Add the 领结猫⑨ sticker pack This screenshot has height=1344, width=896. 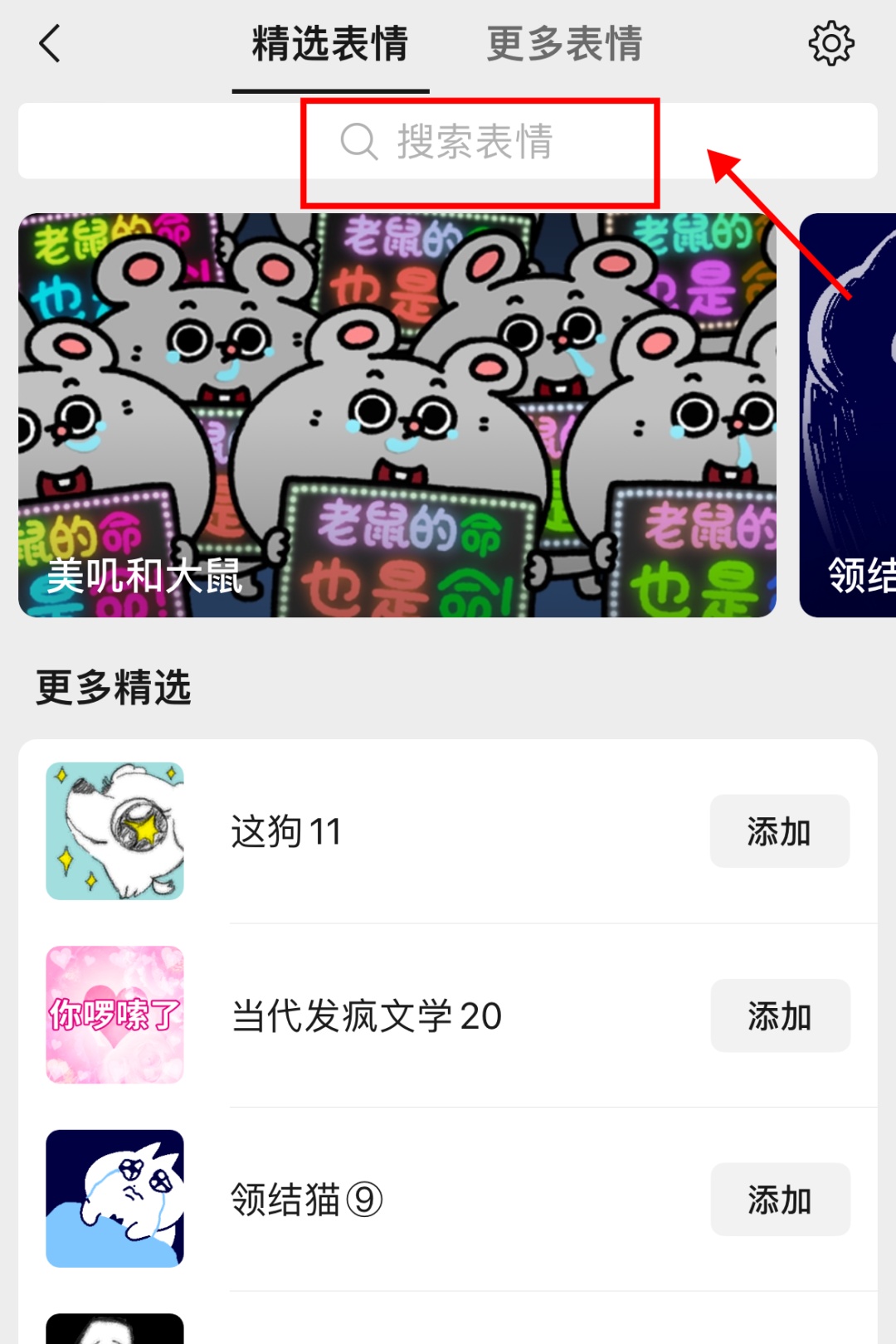click(779, 1200)
